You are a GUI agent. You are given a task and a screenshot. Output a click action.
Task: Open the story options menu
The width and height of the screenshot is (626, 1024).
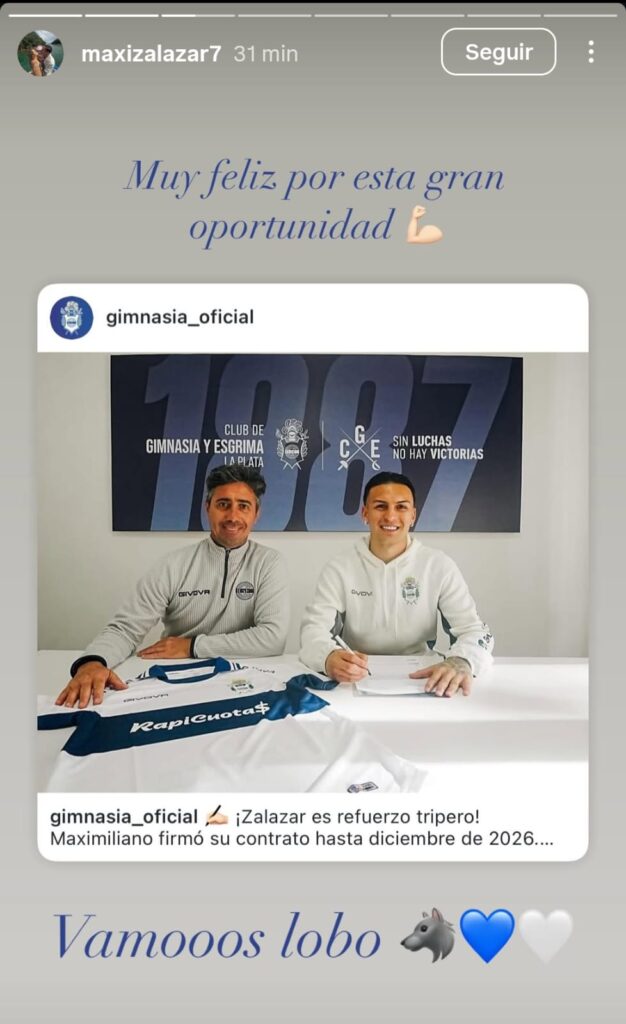click(591, 52)
